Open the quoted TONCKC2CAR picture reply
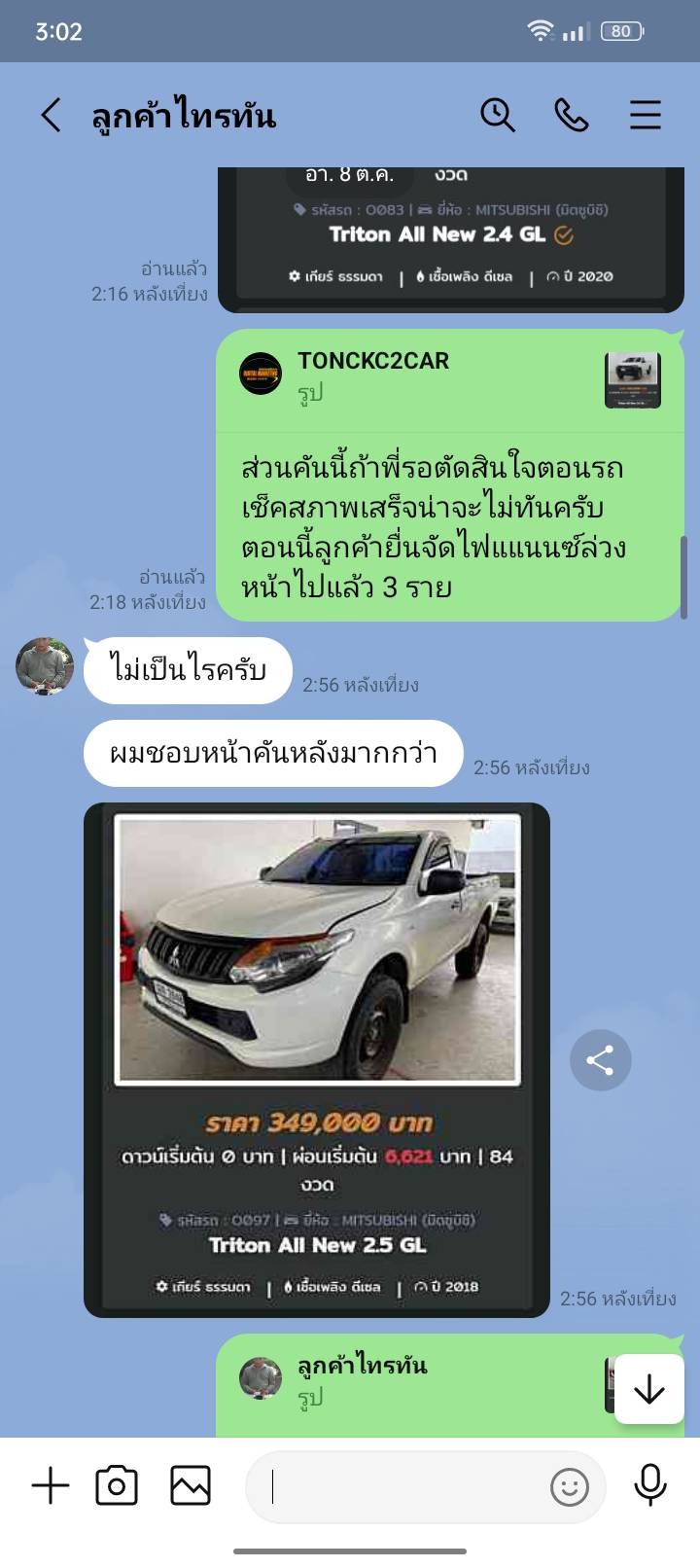700x1568 pixels. [x=450, y=376]
